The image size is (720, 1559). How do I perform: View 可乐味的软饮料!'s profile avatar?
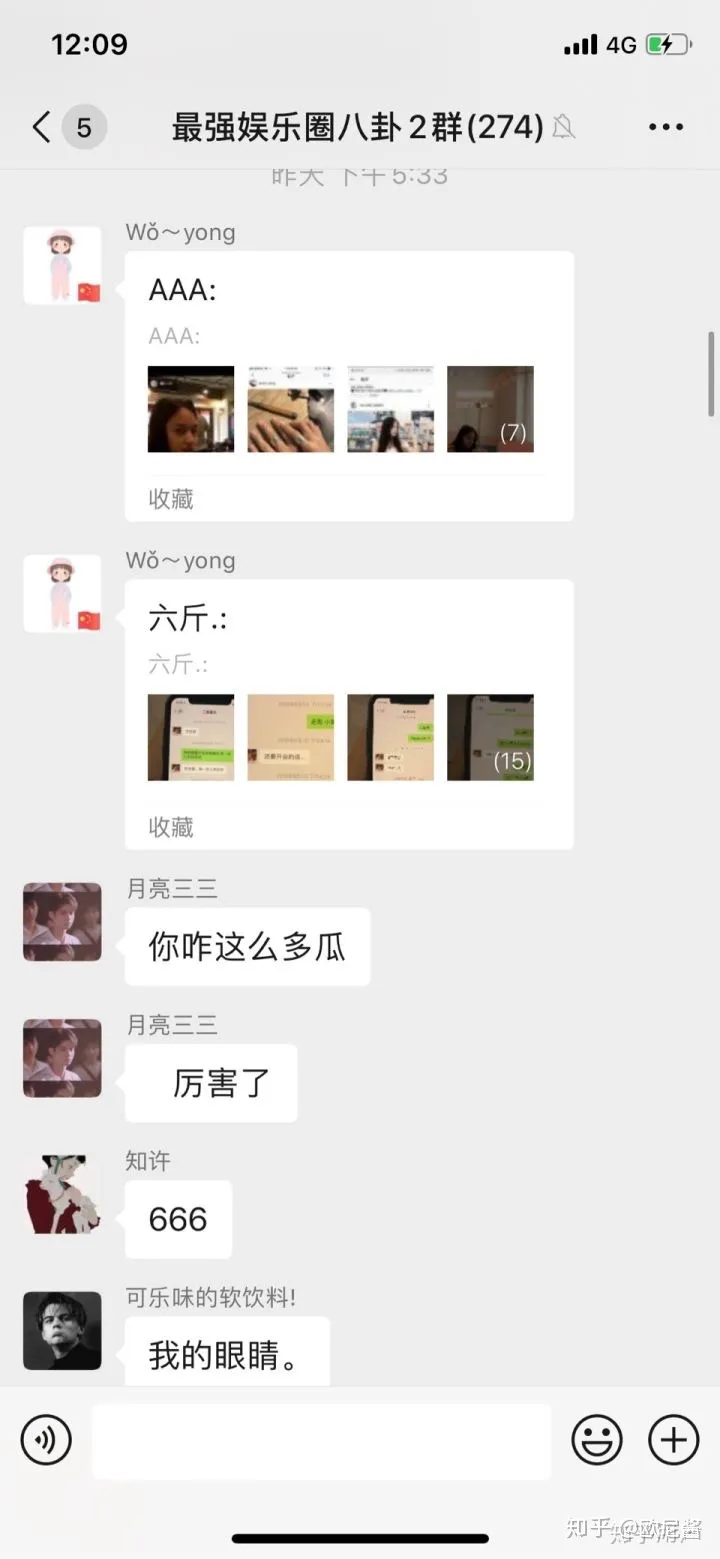(62, 1330)
